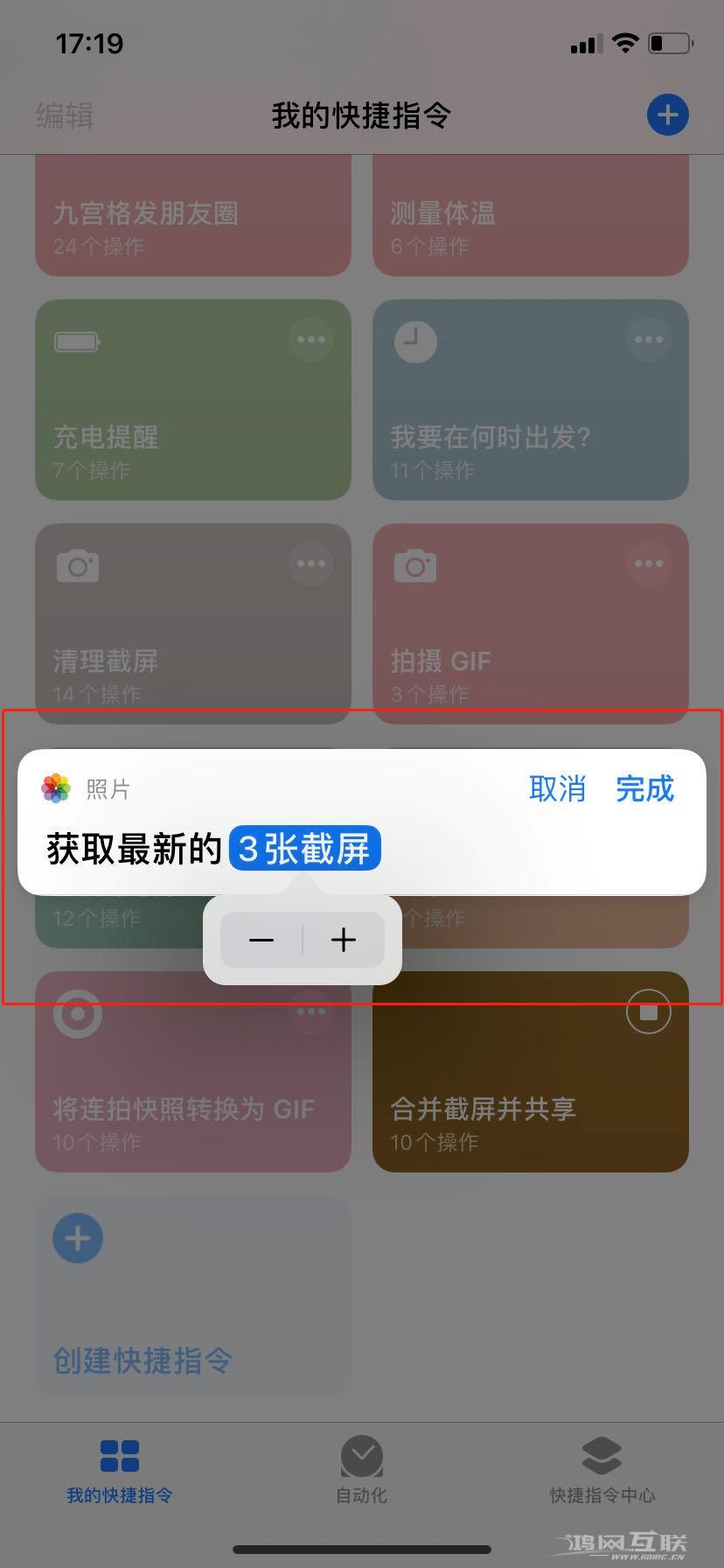Tap 编辑 to edit shortcuts
The image size is (724, 1568).
click(x=63, y=116)
